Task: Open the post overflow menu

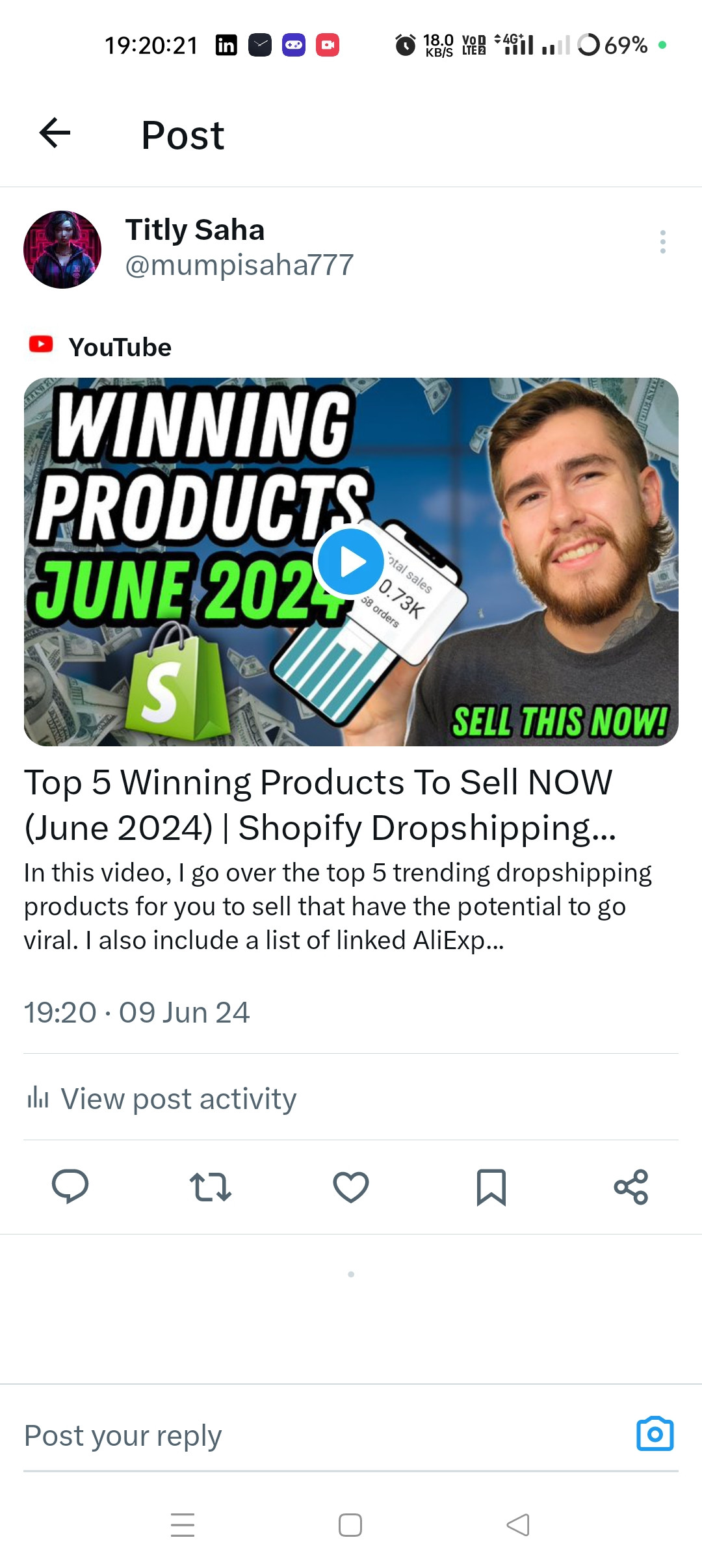Action: 662,242
